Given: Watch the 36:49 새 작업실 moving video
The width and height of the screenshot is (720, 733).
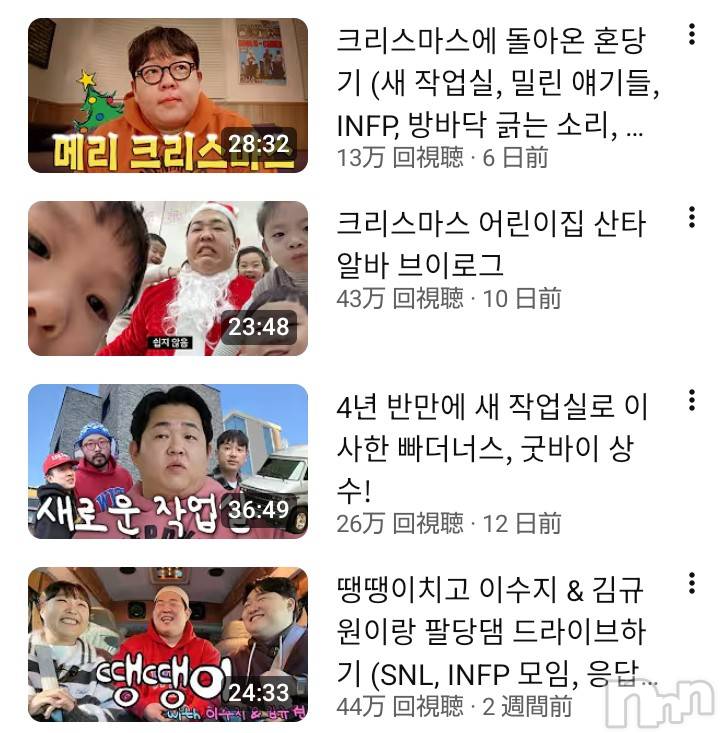Looking at the screenshot, I should [x=167, y=461].
